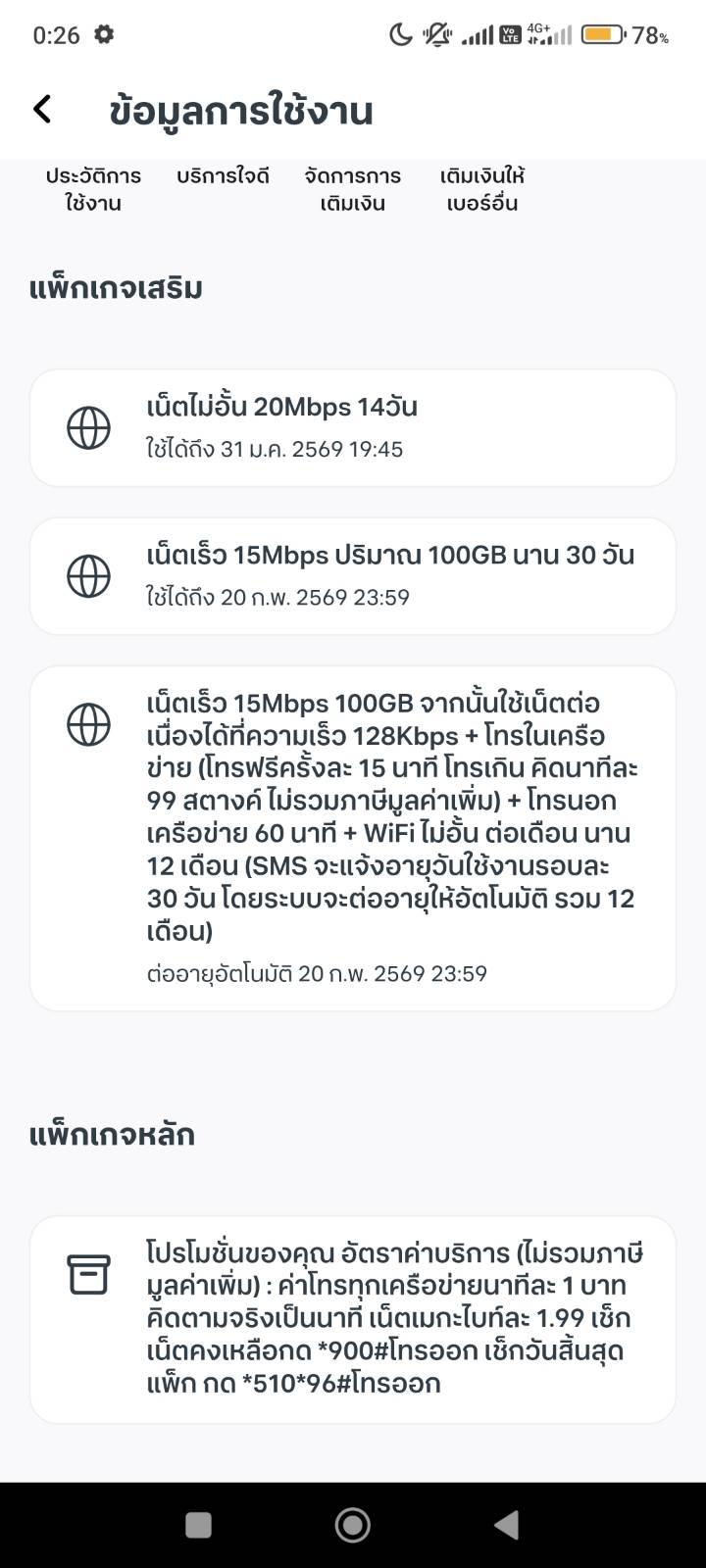Screen dimensions: 706x1568
Task: Select เติมเงินให้เบอร์อื่น option
Action: (x=481, y=189)
